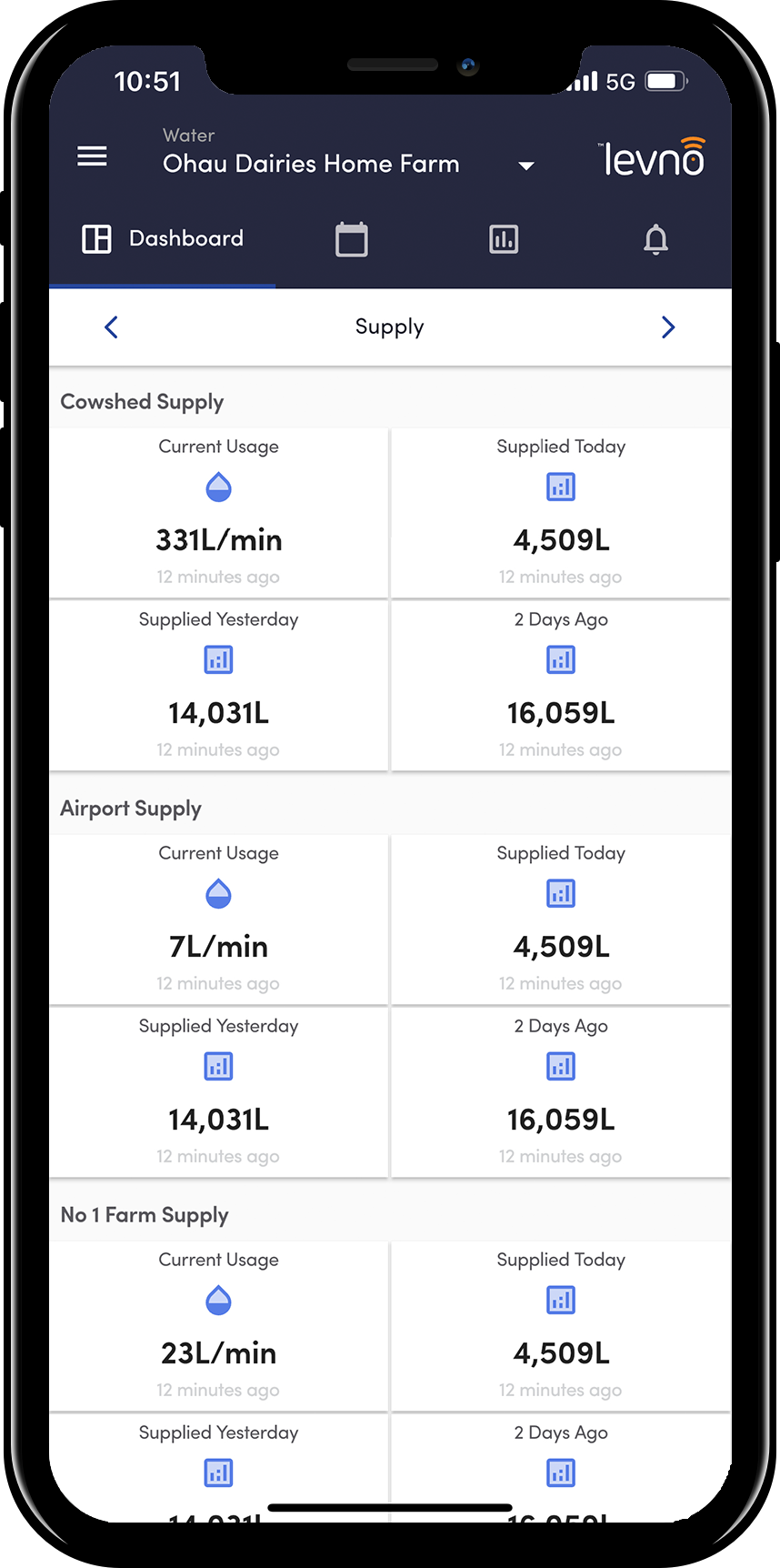Image resolution: width=780 pixels, height=1568 pixels.
Task: Advance forward using the right chevron
Action: (668, 327)
